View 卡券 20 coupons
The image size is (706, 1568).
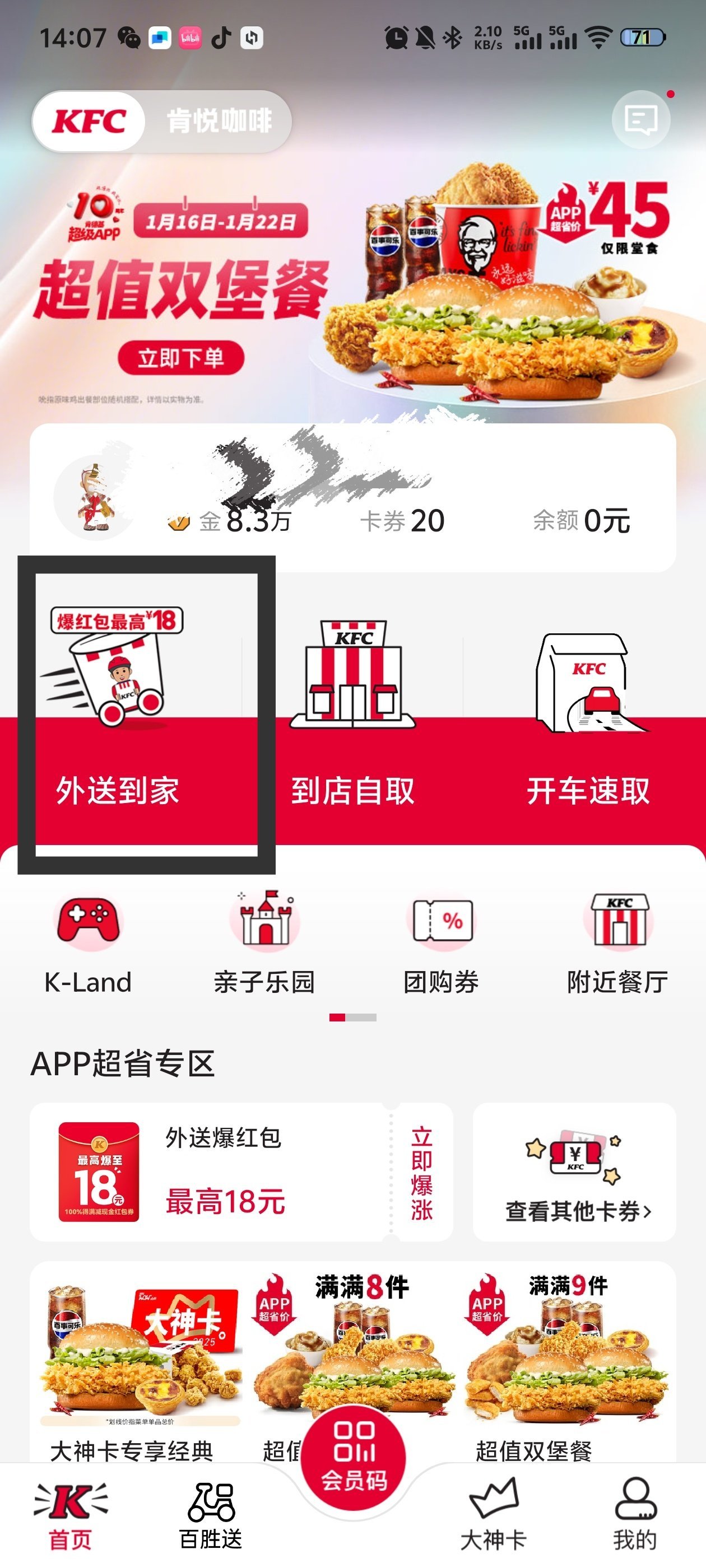402,521
